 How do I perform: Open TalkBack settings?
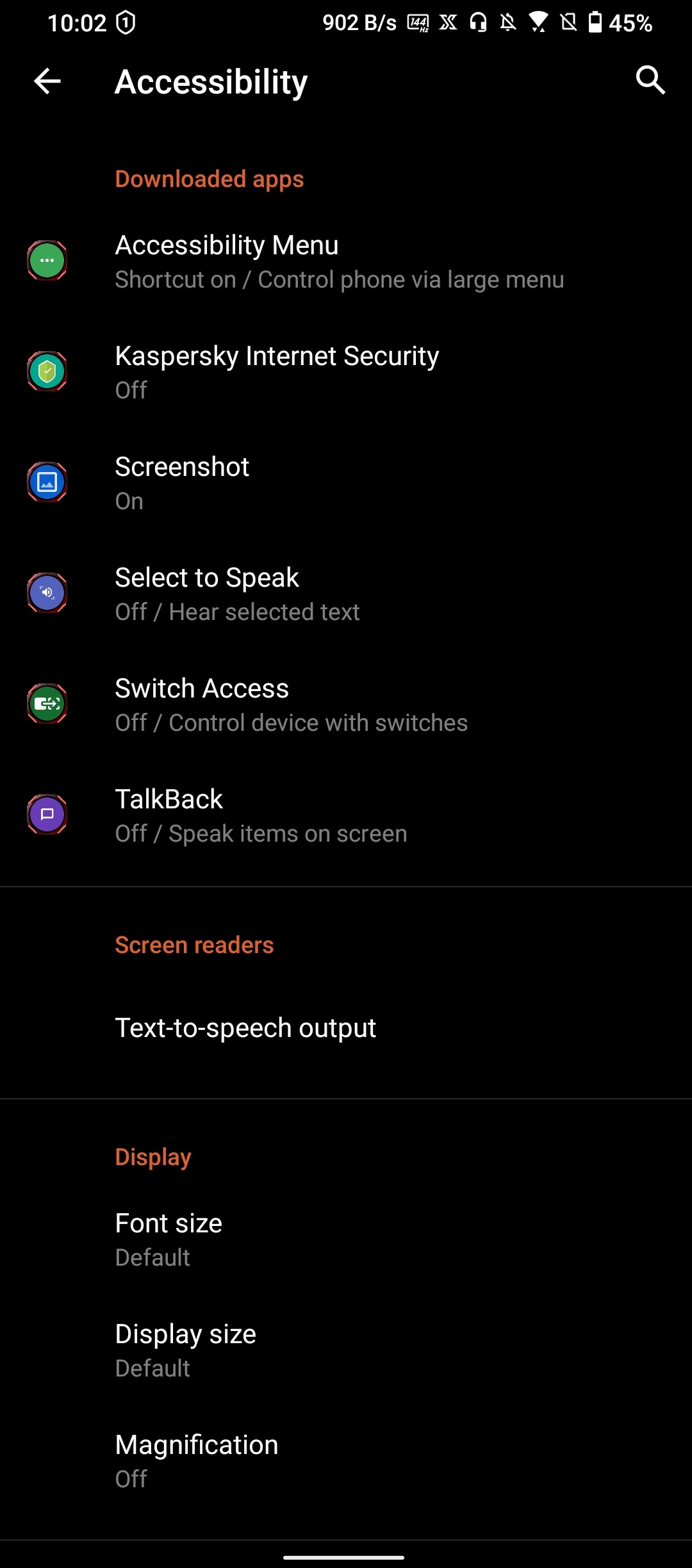346,815
